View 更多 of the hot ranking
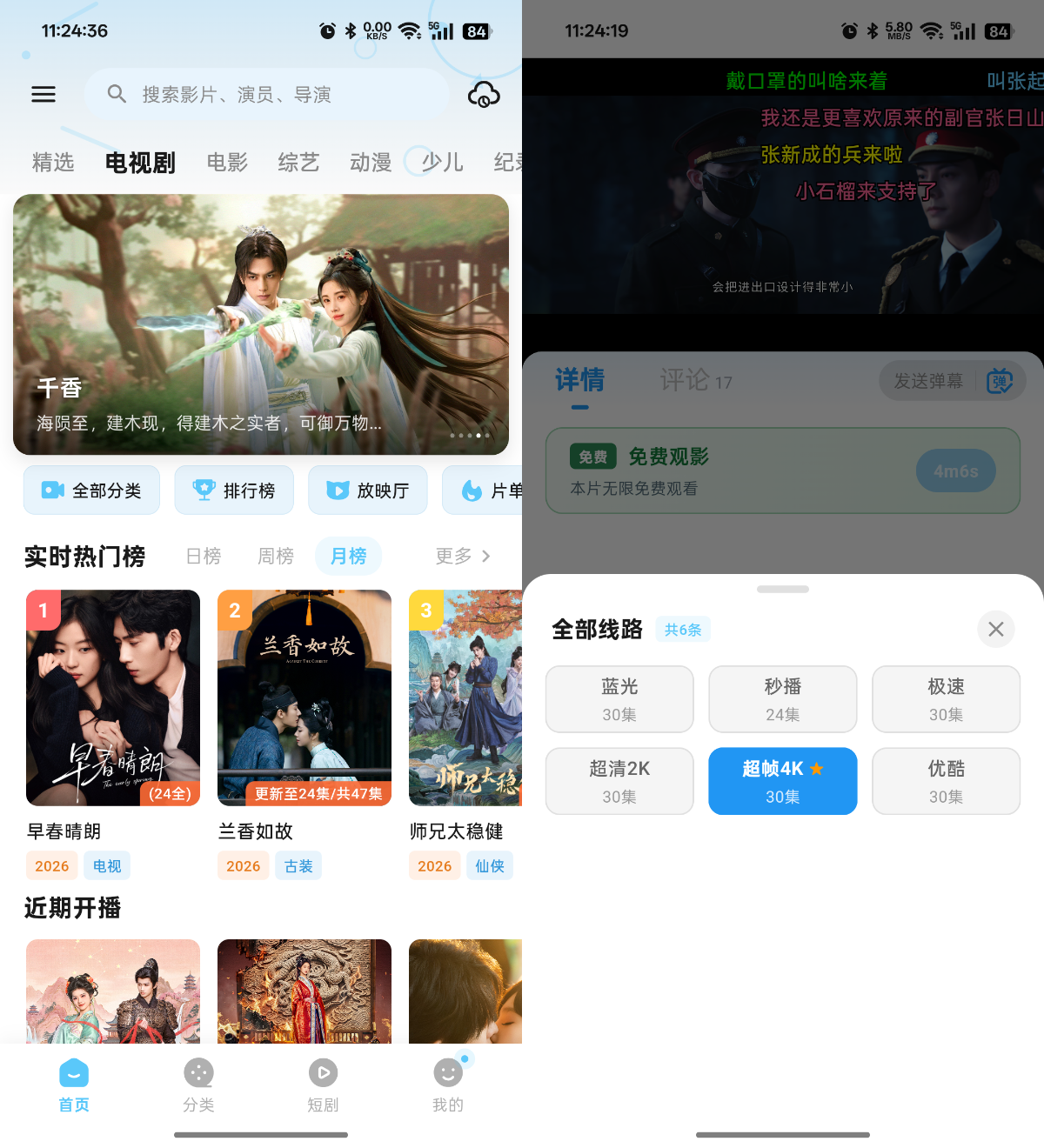 click(464, 556)
